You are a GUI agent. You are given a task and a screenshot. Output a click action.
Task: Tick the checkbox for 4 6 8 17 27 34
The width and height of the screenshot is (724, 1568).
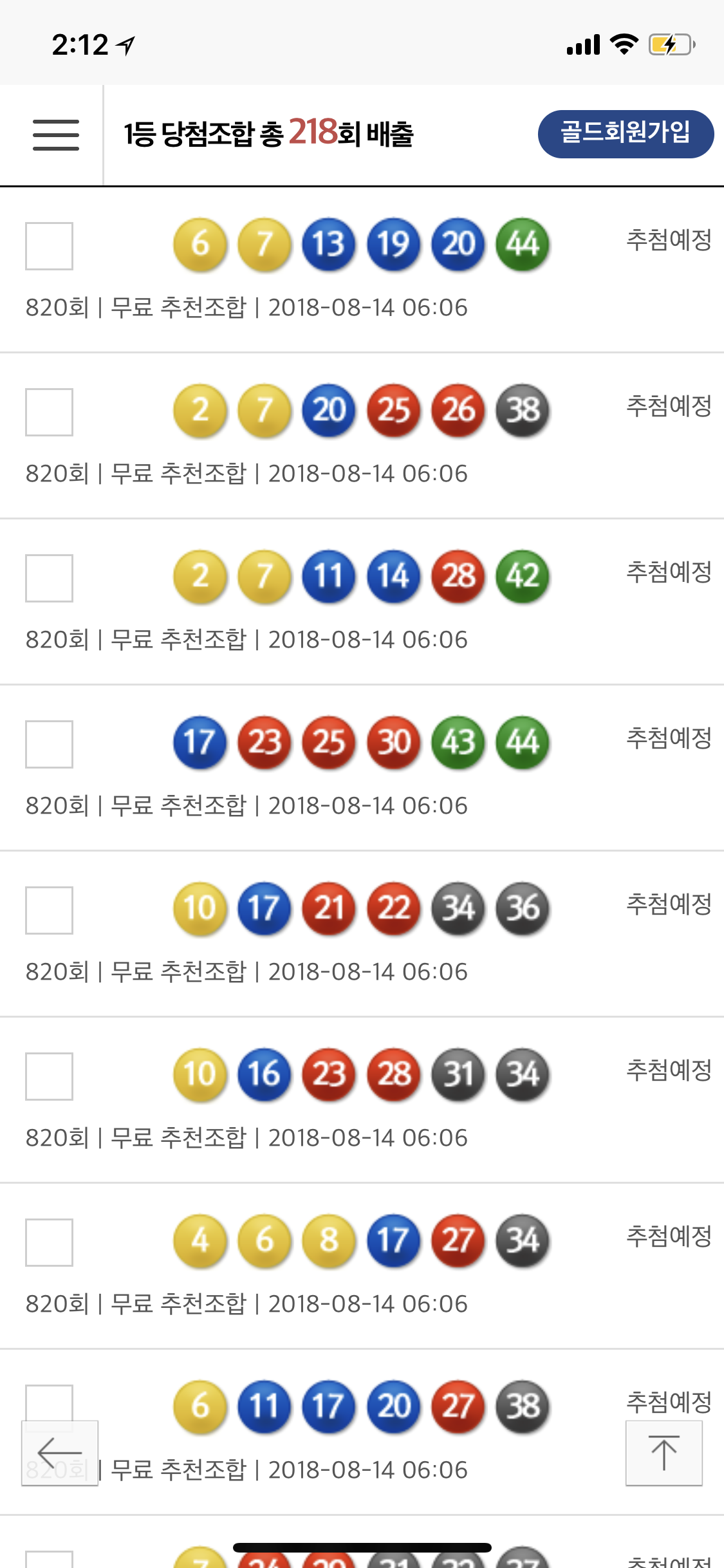(49, 1242)
